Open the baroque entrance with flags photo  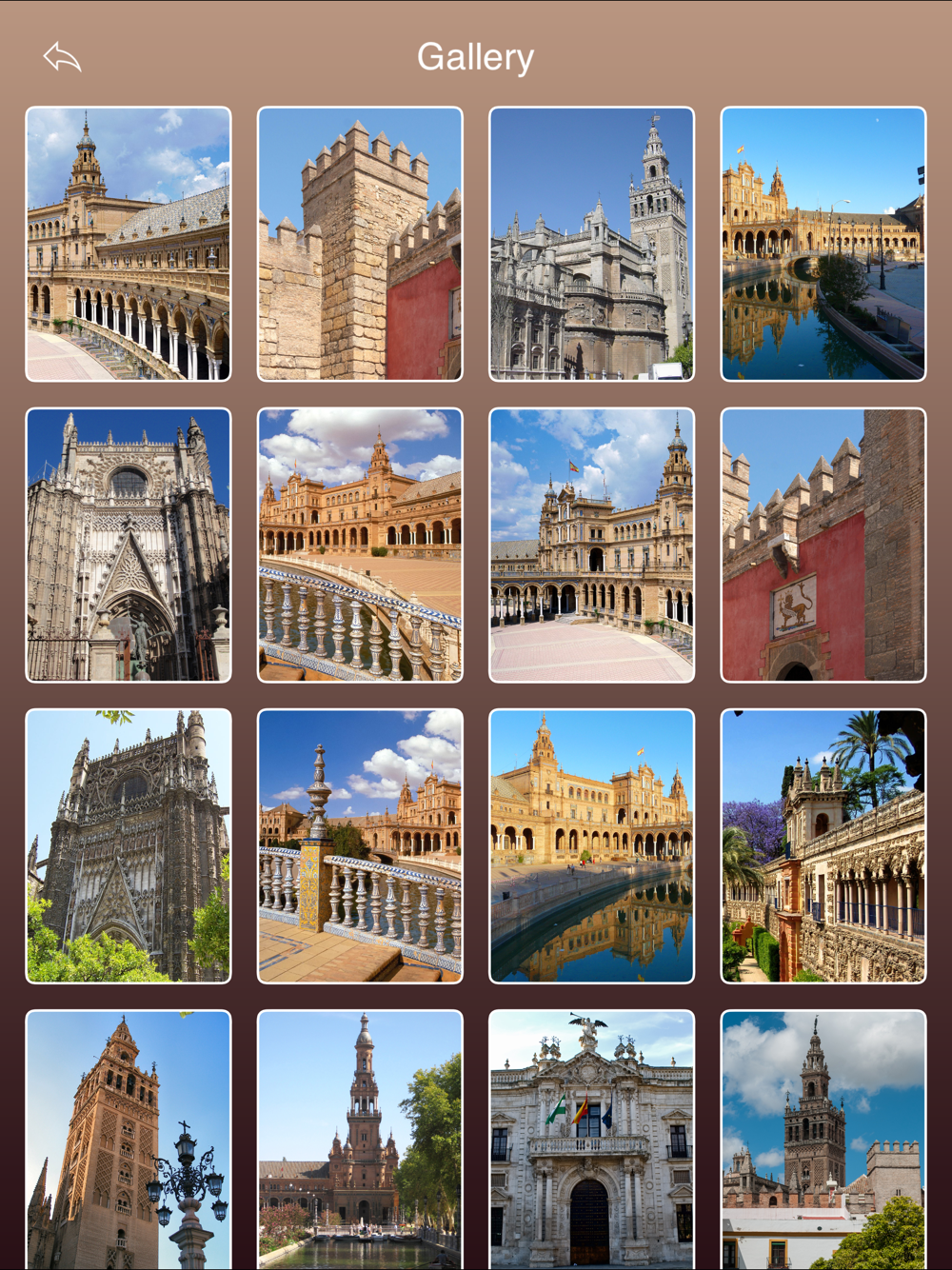coord(591,1139)
